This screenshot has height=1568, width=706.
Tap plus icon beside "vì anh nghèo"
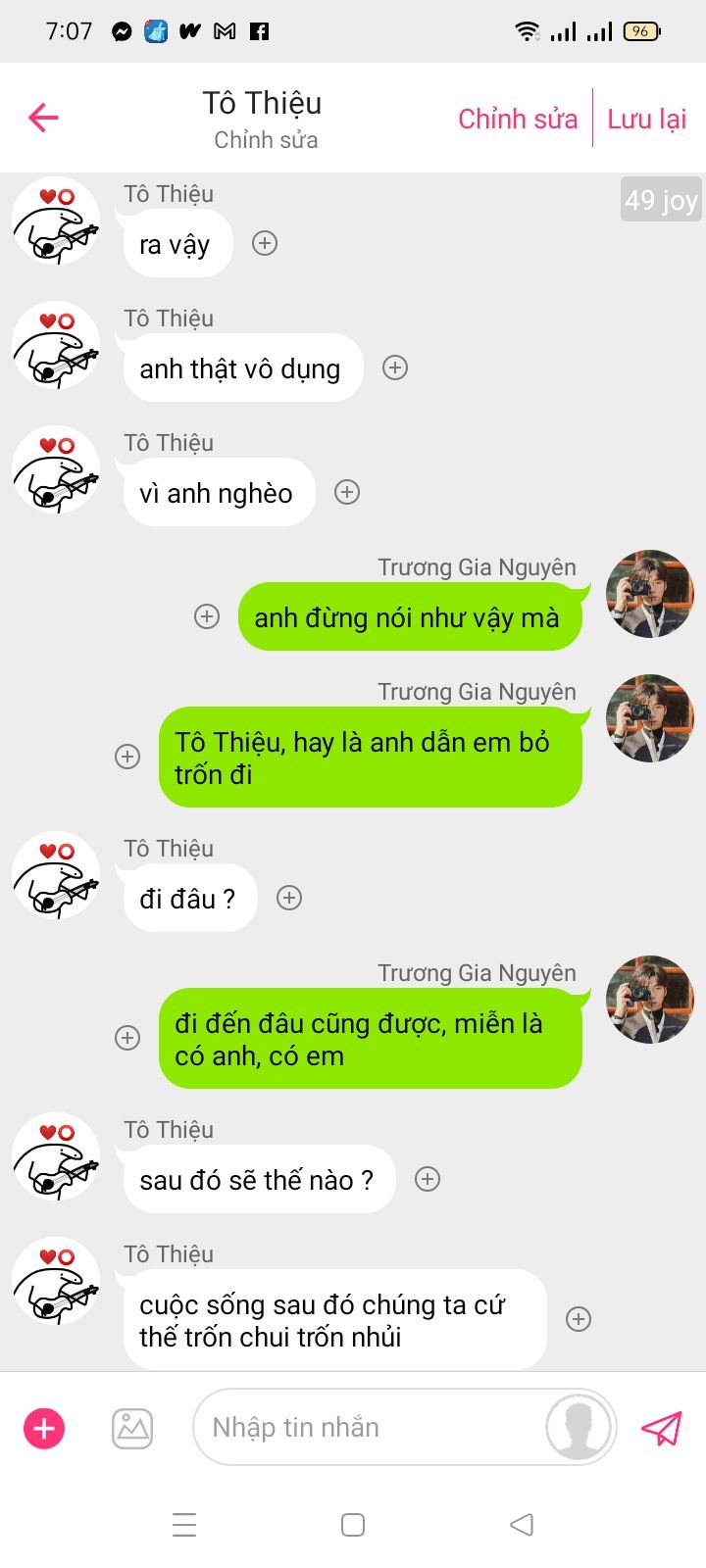click(x=347, y=492)
